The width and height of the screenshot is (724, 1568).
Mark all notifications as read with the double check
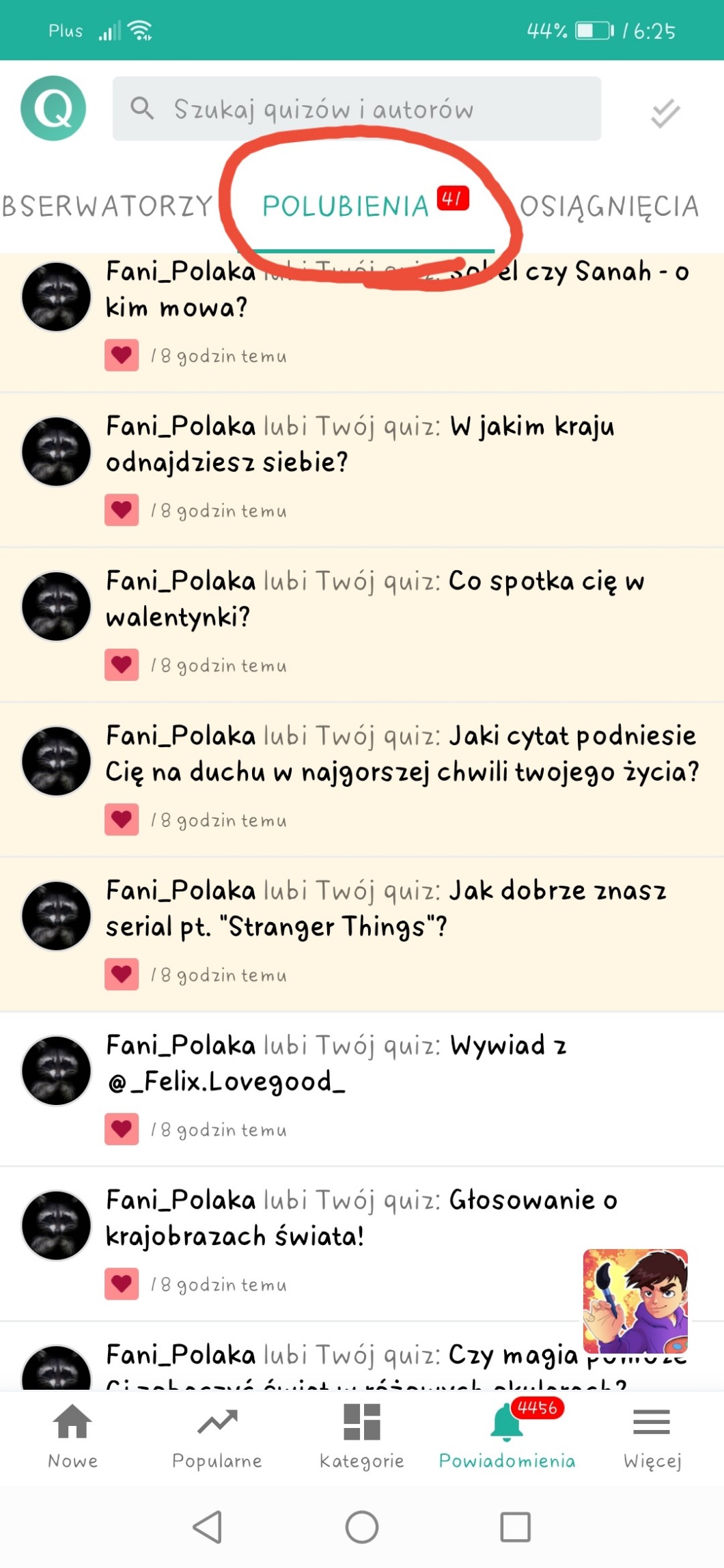tap(665, 113)
